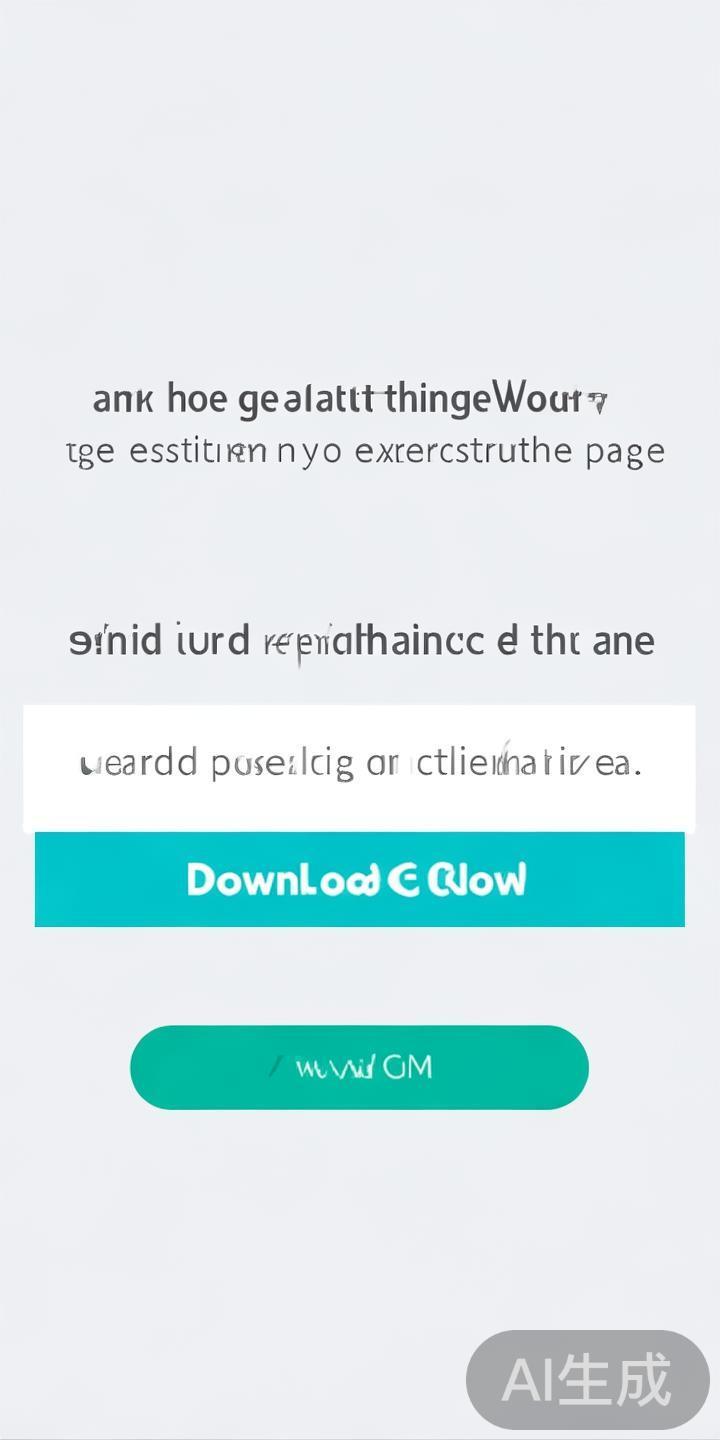This screenshot has width=720, height=1440.
Task: Tap the Download Now button
Action: pyautogui.click(x=359, y=879)
